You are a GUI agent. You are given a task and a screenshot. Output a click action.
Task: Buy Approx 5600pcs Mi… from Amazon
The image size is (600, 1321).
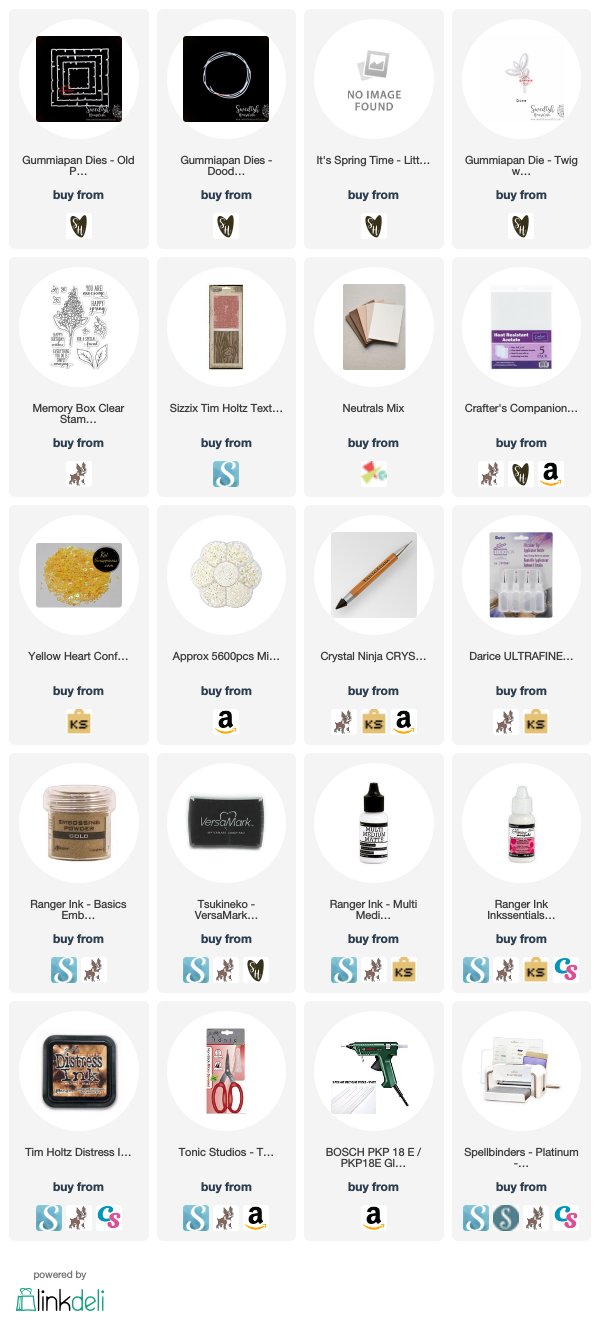pos(226,721)
